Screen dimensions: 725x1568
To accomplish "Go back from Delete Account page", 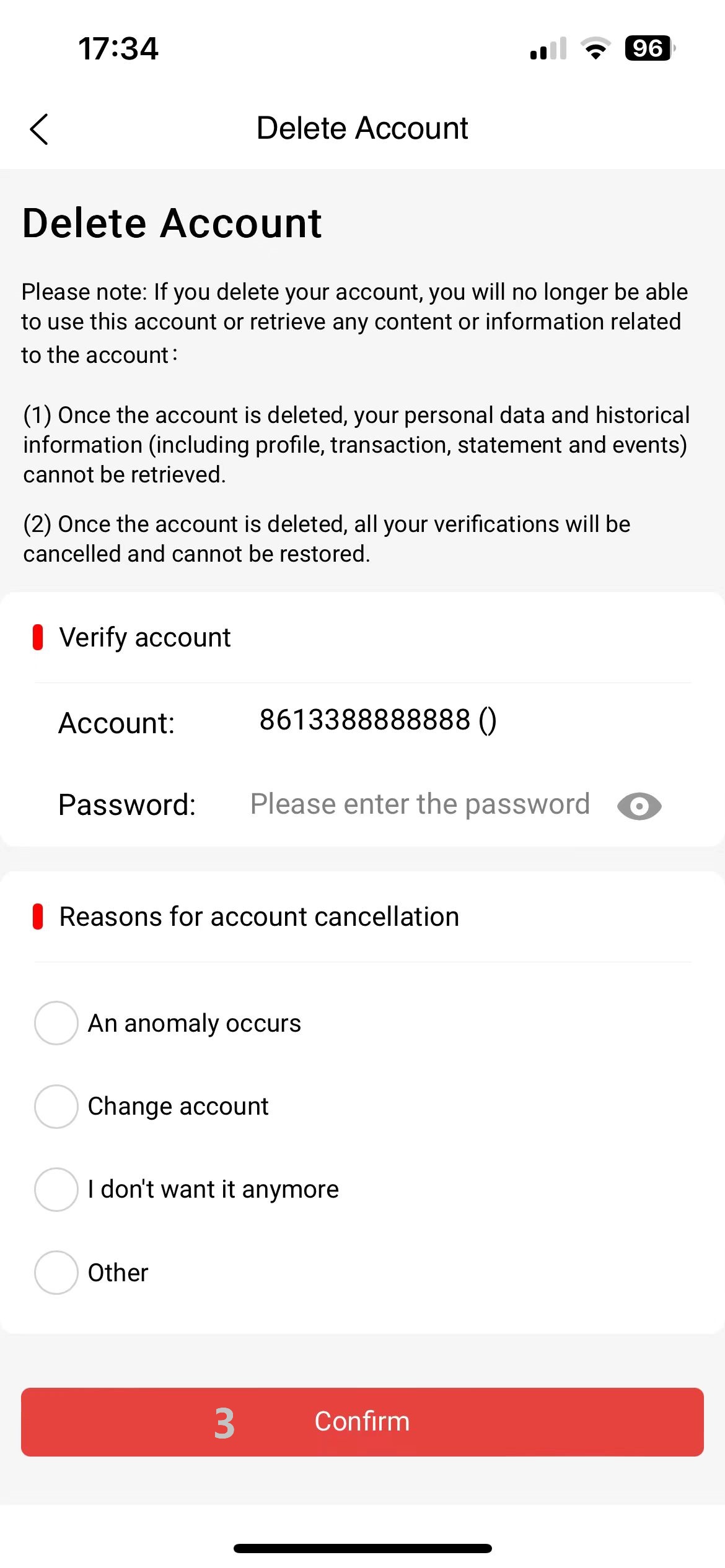I will click(x=39, y=129).
